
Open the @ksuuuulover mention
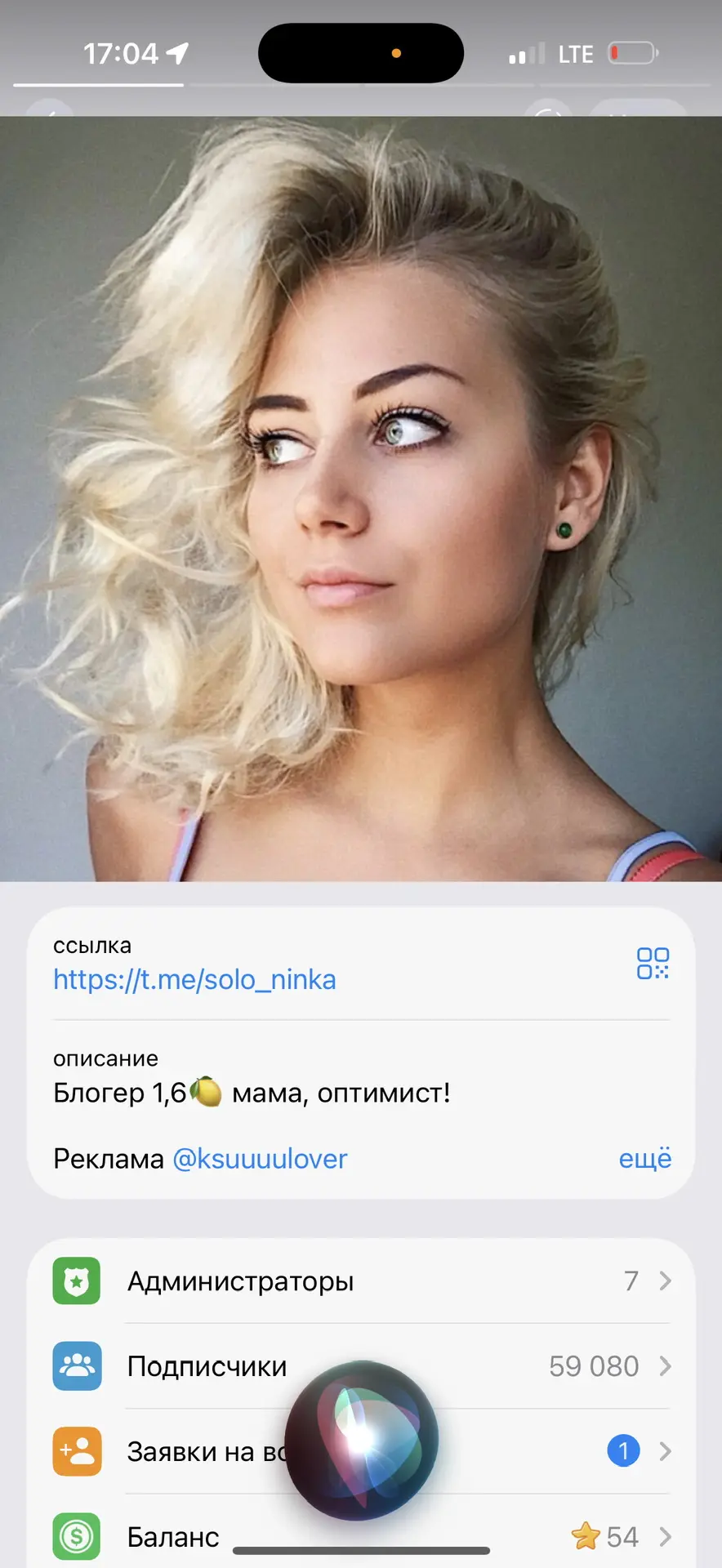click(259, 1158)
